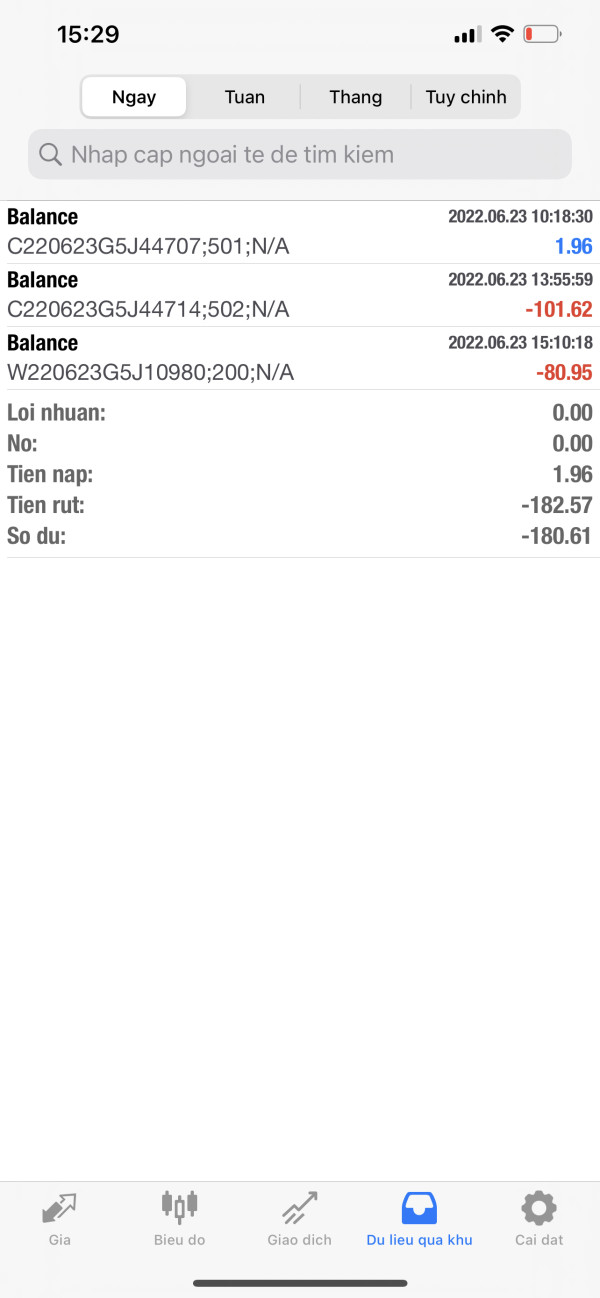Screen dimensions: 600x1298
Task: Open the Du lieu qua khu tab
Action: click(x=419, y=1219)
